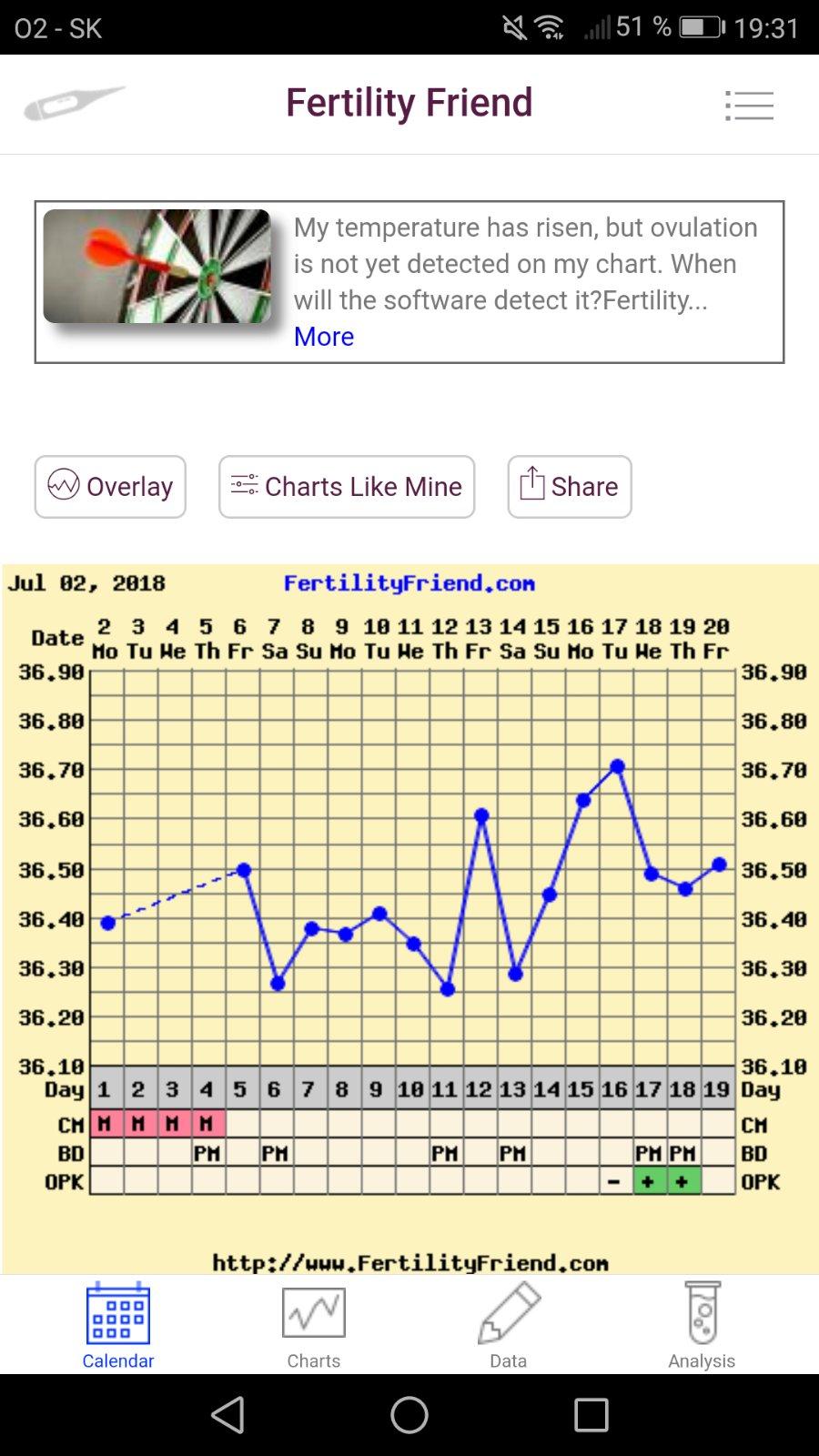819x1456 pixels.
Task: Open Charts Like Mine
Action: (347, 487)
